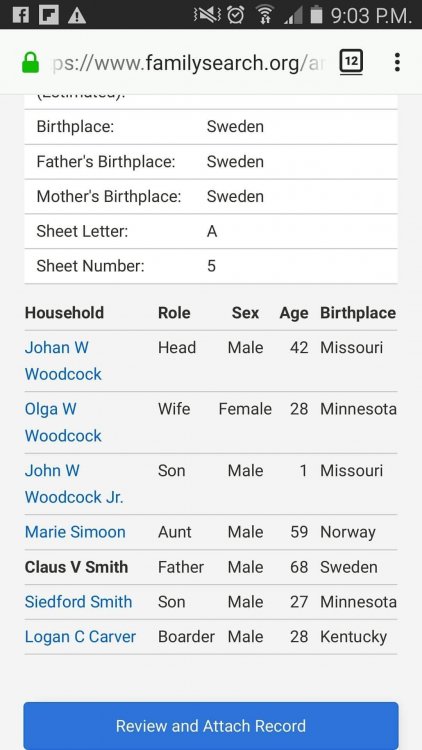Tap the familysearch.org address bar
This screenshot has width=422, height=750.
click(187, 63)
